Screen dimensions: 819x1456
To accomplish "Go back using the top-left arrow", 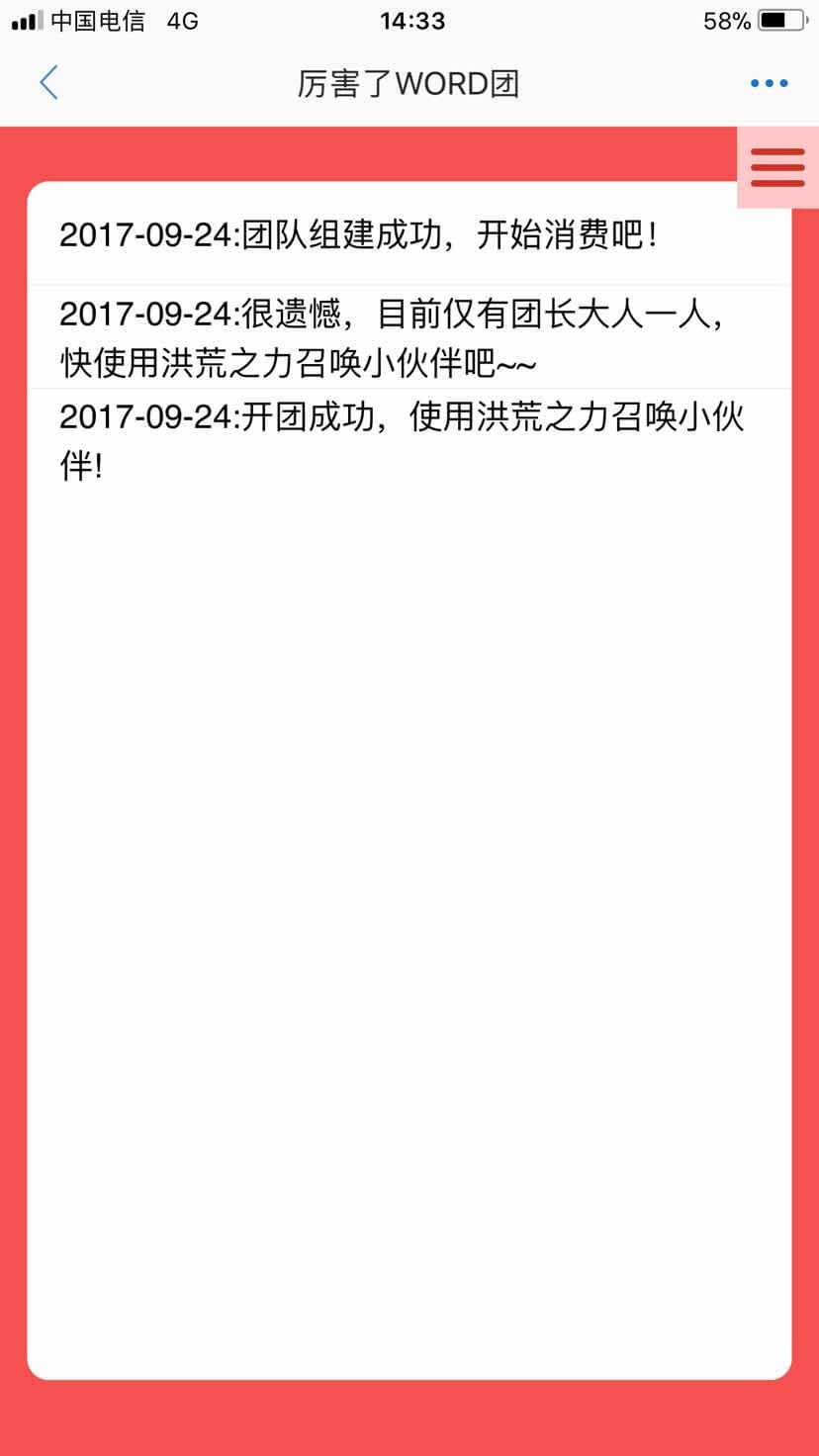I will [48, 83].
